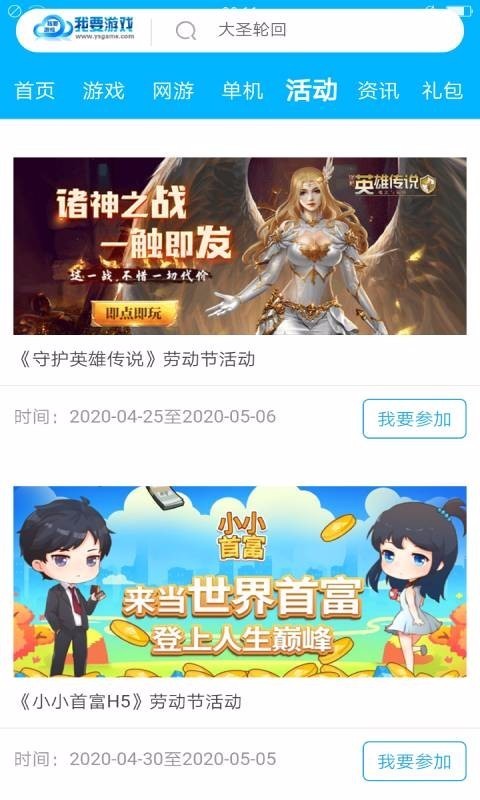Select the 活动 tab
Viewport: 480px width, 800px height.
[311, 90]
